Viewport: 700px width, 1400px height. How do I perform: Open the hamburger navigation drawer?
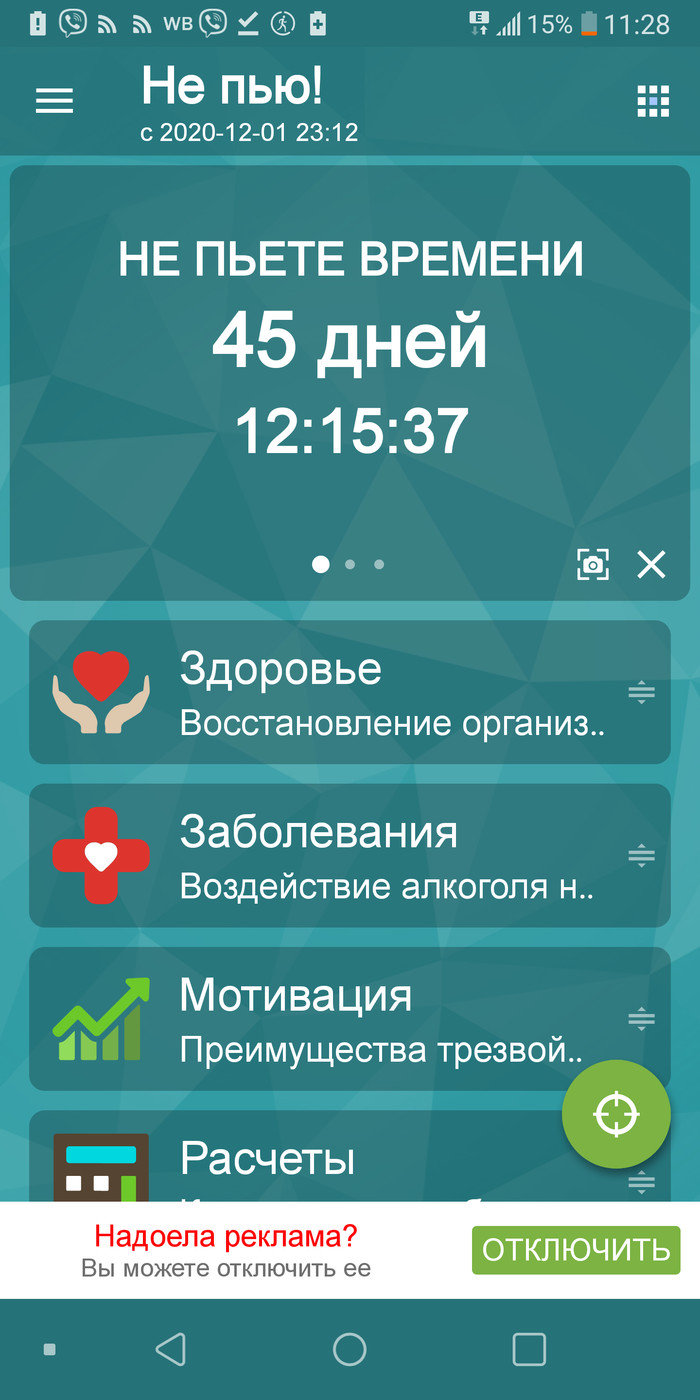tap(55, 101)
